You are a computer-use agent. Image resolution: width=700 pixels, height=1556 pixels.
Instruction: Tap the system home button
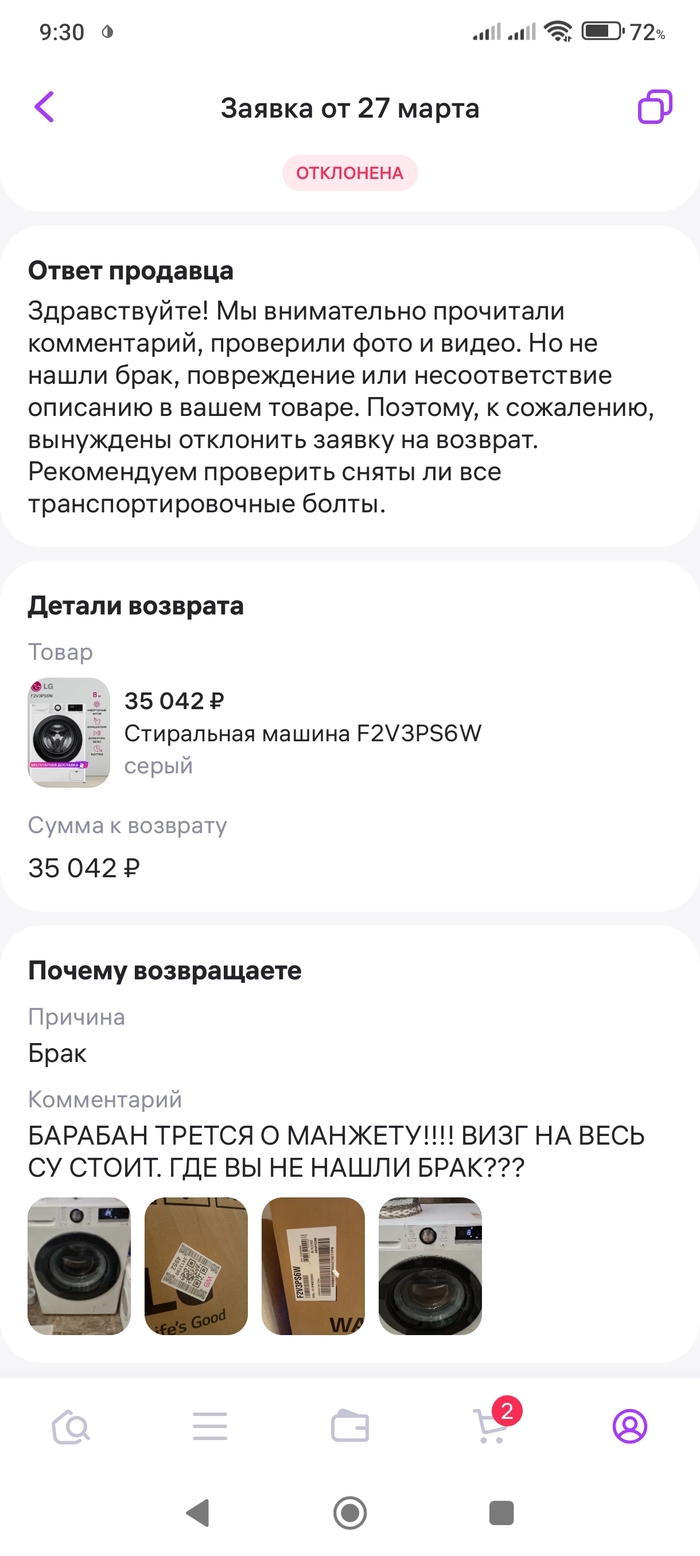[x=350, y=1513]
